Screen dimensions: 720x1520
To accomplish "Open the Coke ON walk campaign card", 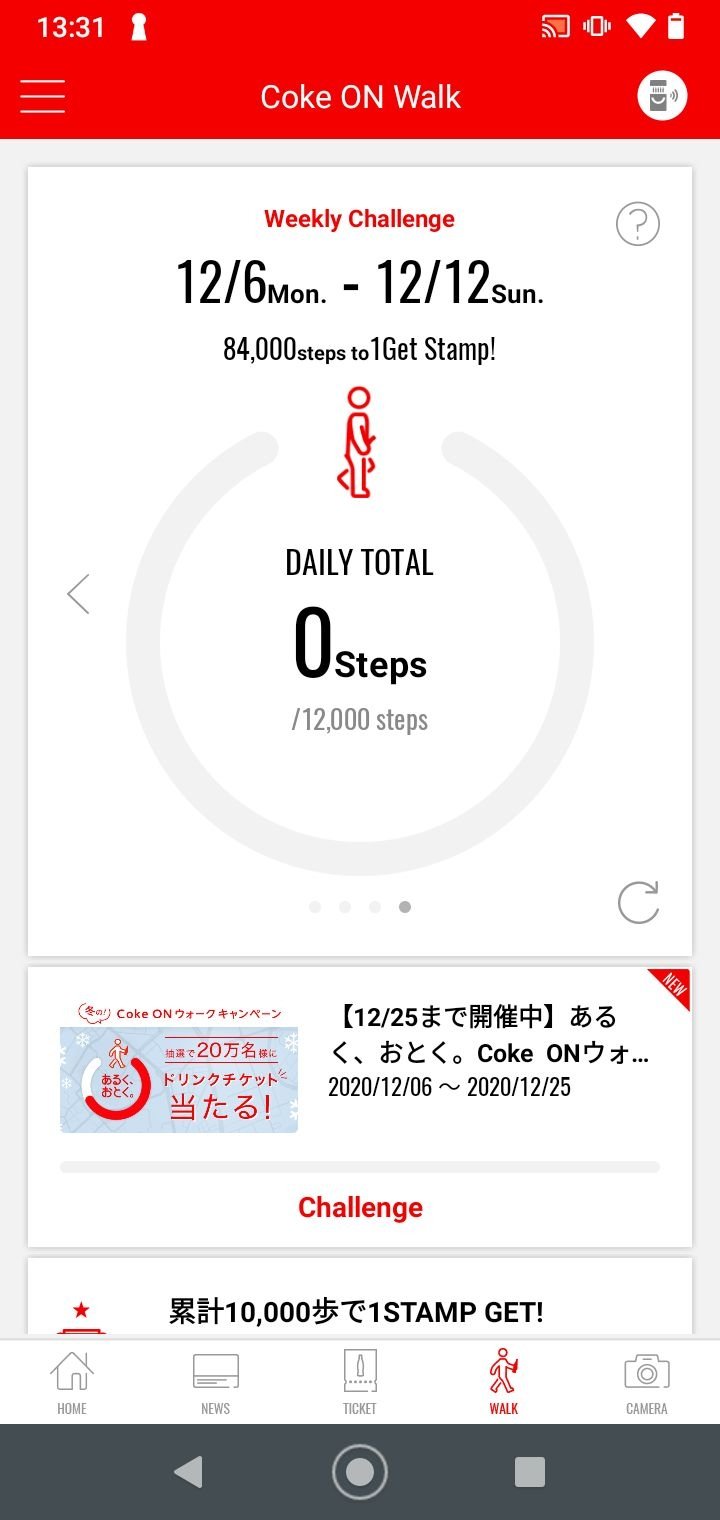I will click(x=360, y=1065).
